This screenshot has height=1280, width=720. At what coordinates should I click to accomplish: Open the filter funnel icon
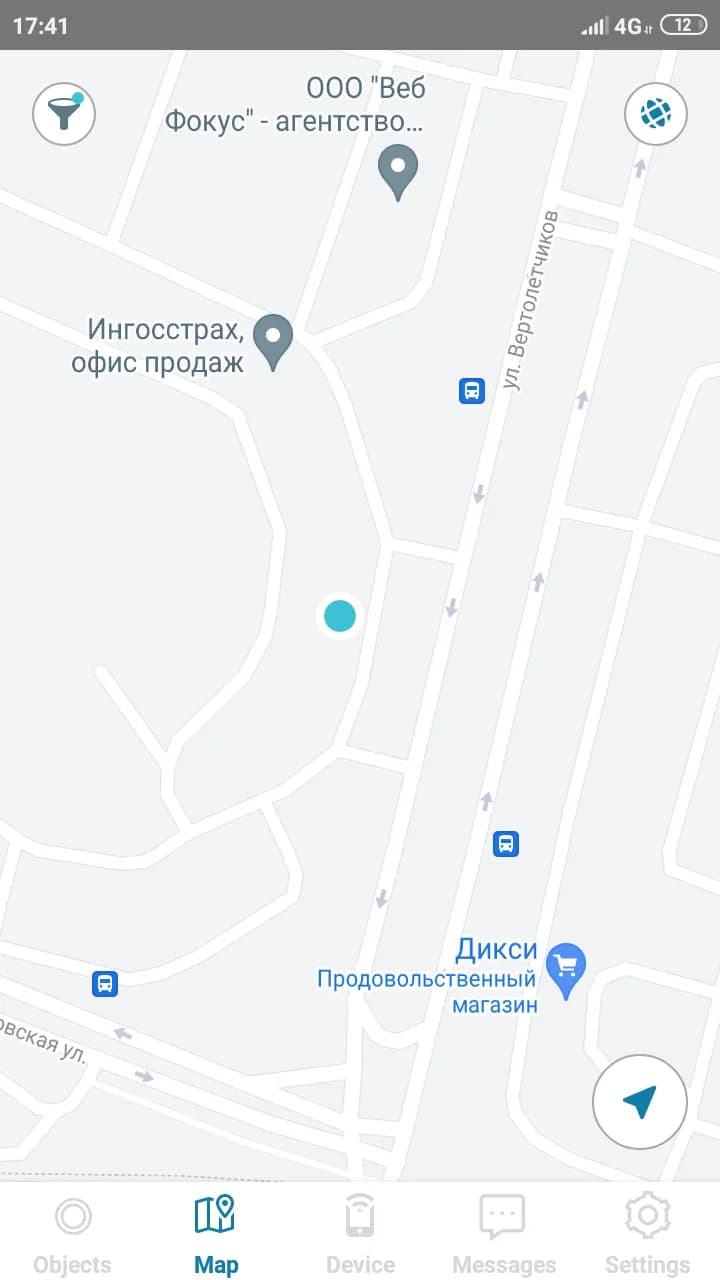click(x=64, y=114)
